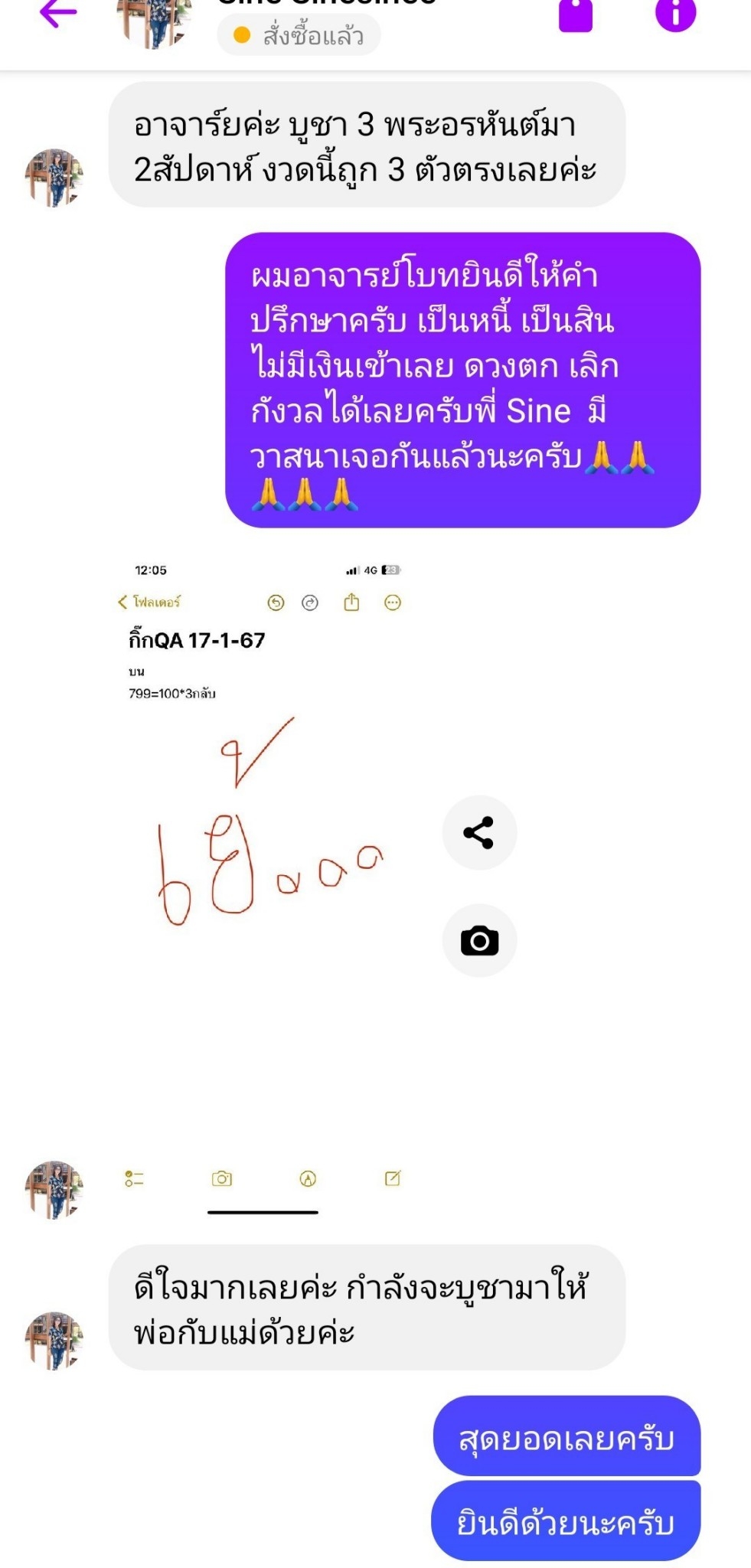Open the purple shopping bag icon

[x=576, y=15]
